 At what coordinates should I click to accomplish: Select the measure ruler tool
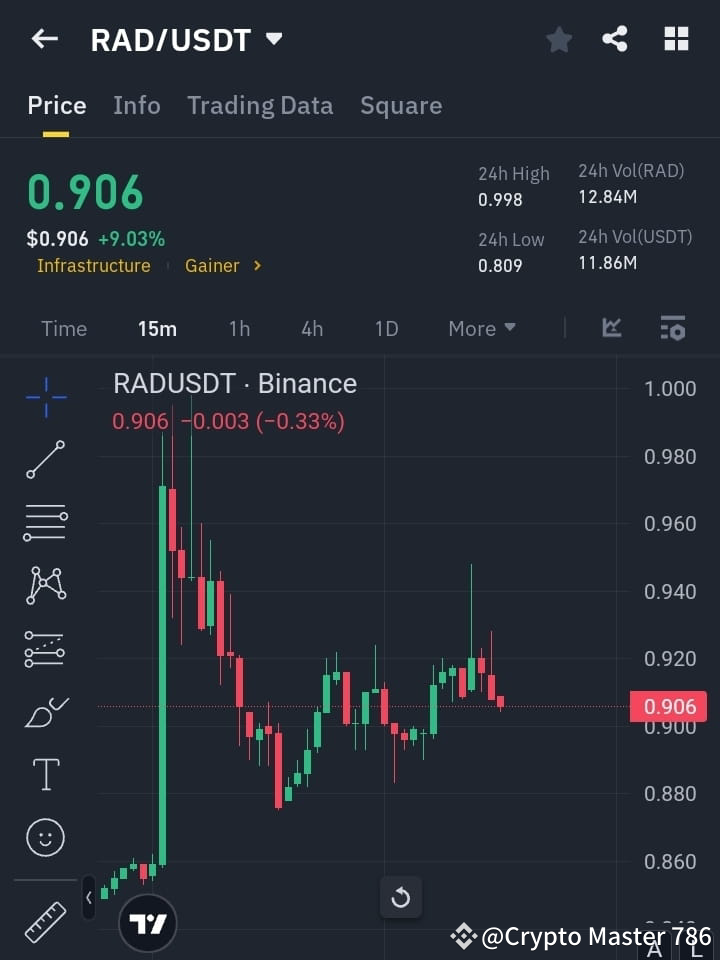pos(45,915)
